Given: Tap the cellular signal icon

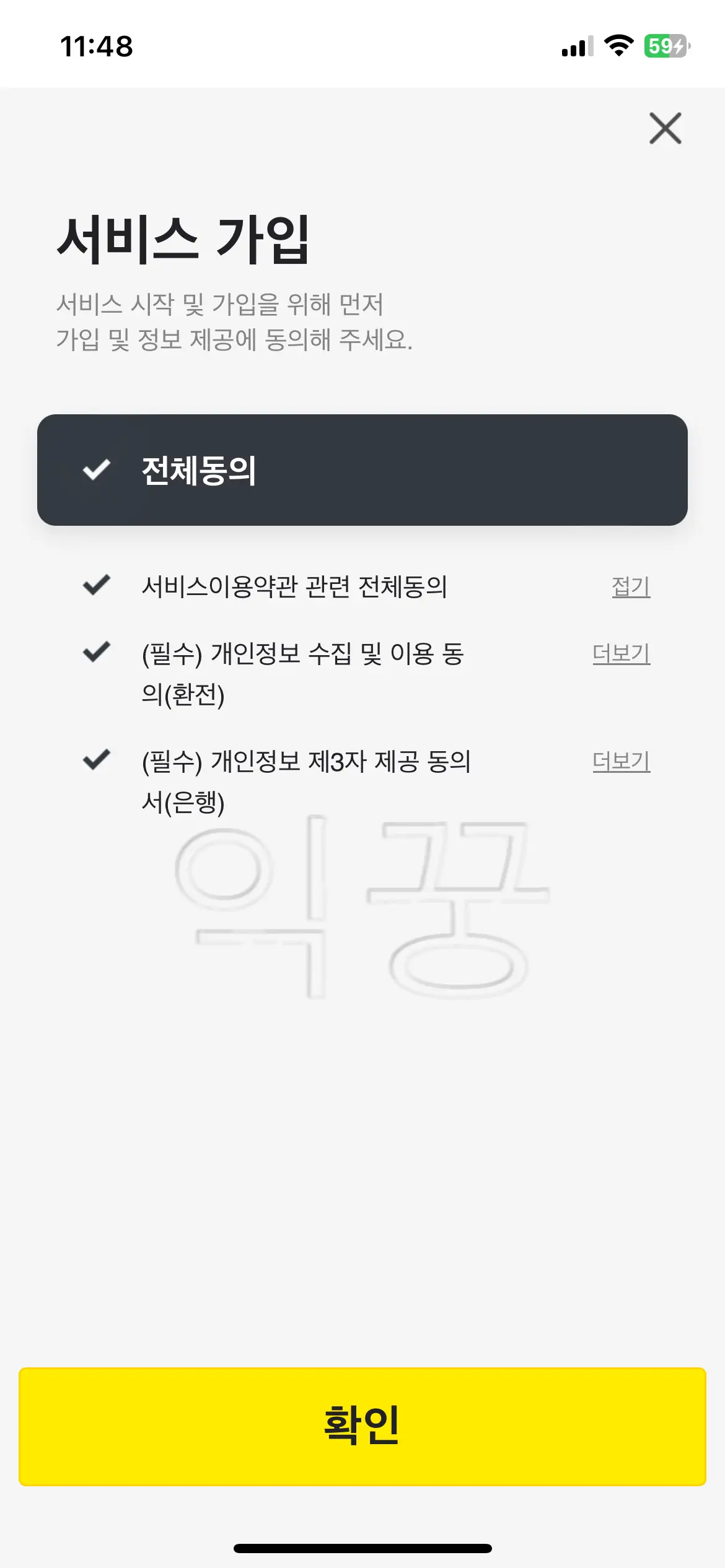Looking at the screenshot, I should 577,46.
